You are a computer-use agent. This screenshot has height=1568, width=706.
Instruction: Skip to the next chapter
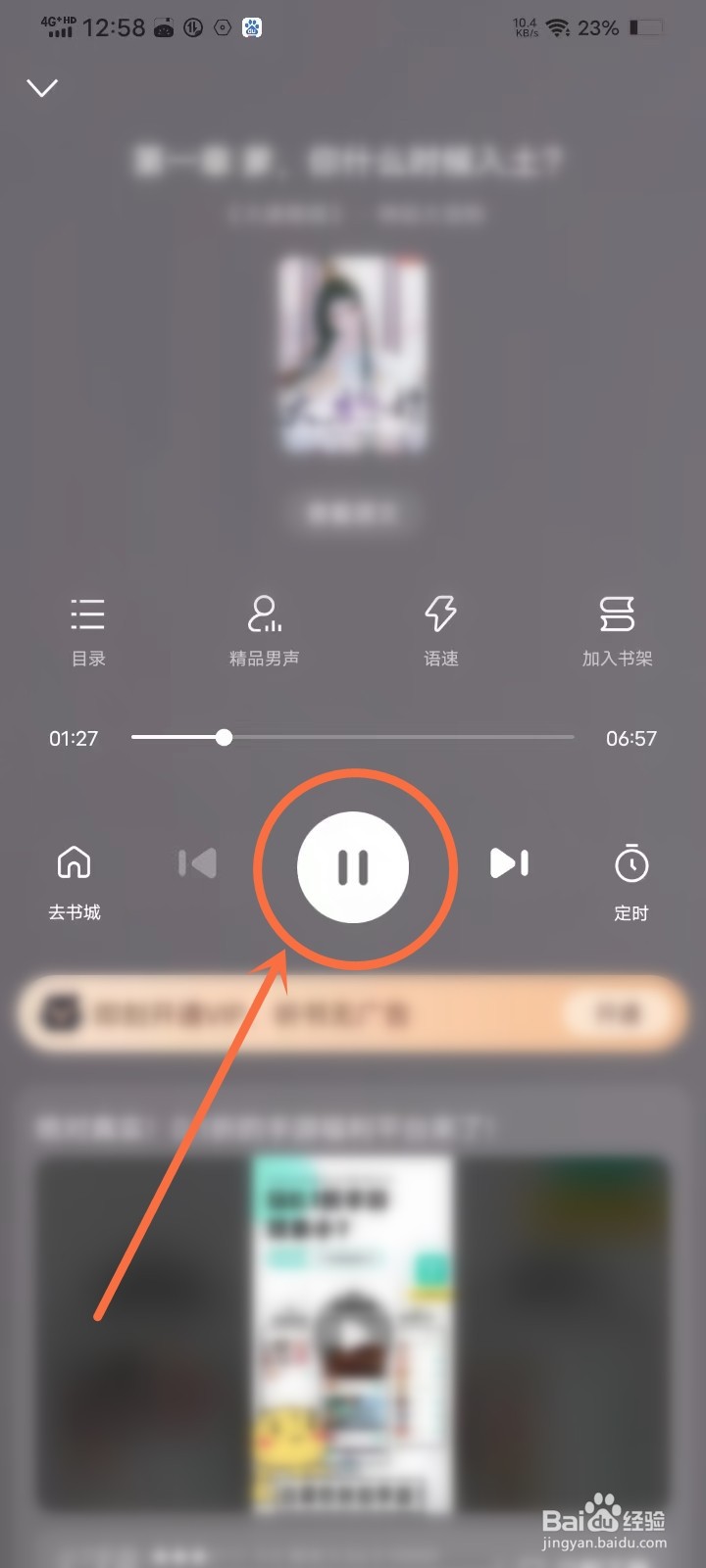click(509, 863)
